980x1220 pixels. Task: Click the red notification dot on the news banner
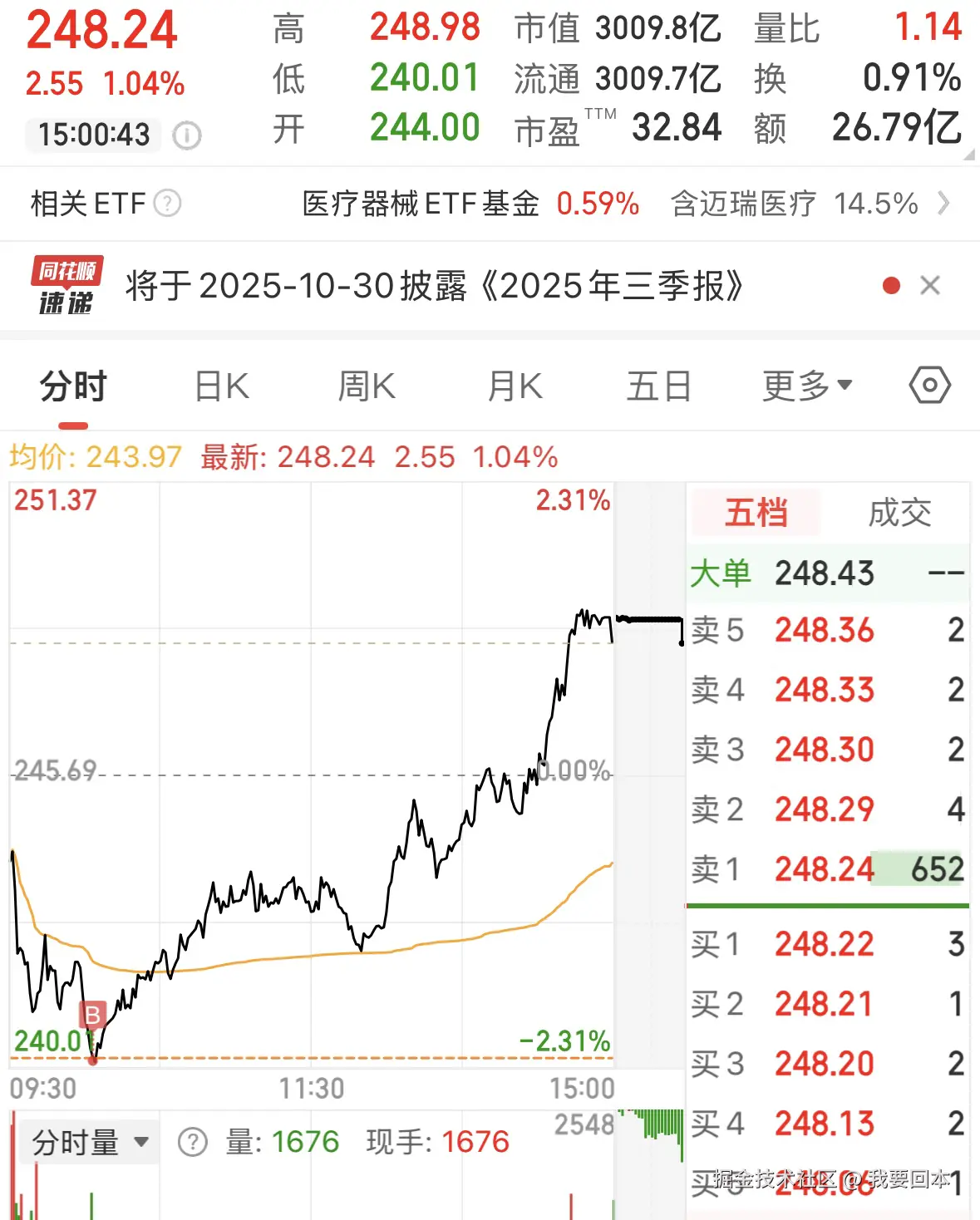tap(891, 285)
